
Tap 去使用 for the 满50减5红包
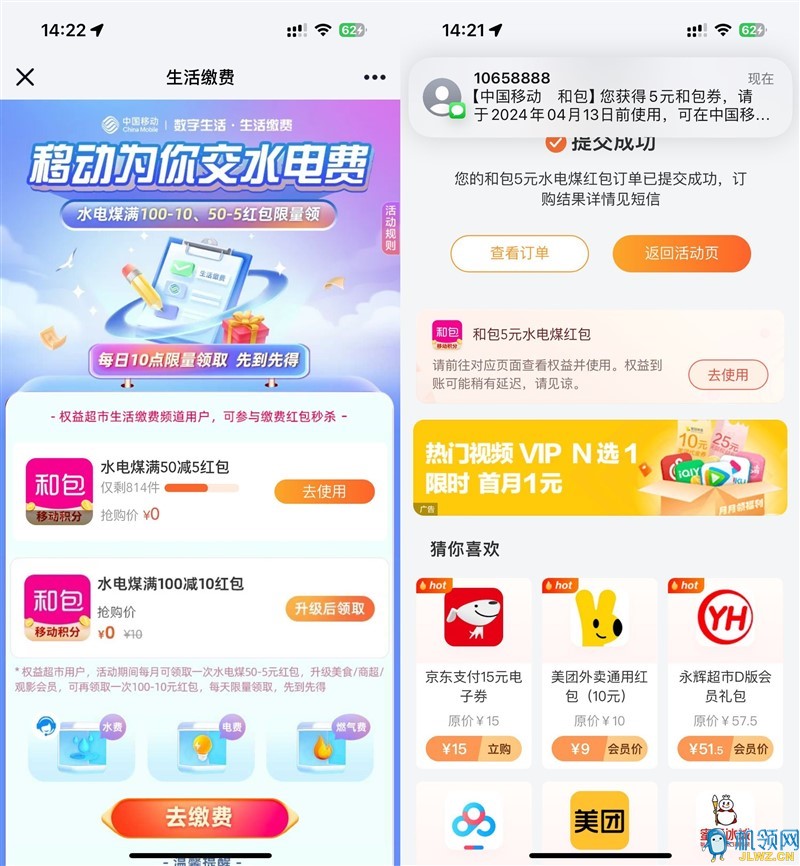(324, 491)
